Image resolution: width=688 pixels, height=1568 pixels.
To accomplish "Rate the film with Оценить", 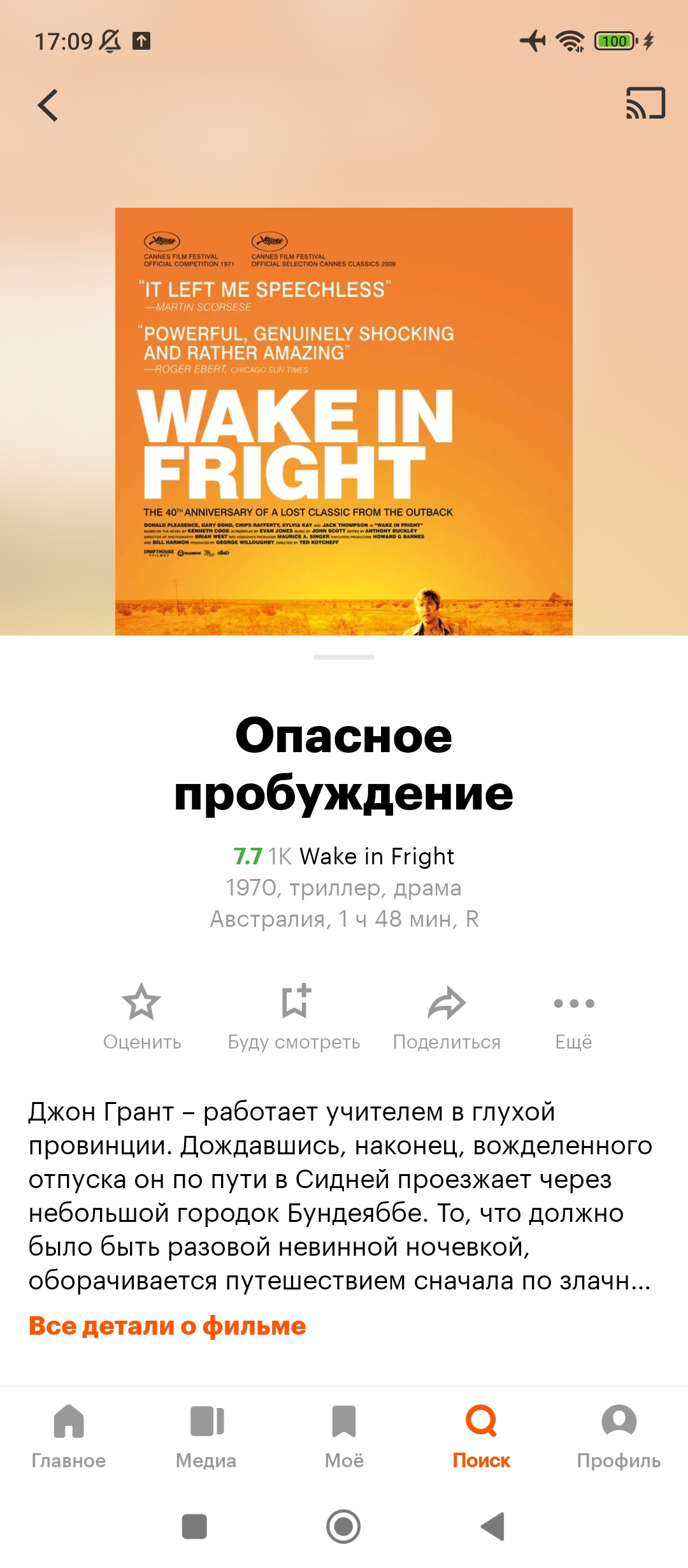I will [141, 1016].
